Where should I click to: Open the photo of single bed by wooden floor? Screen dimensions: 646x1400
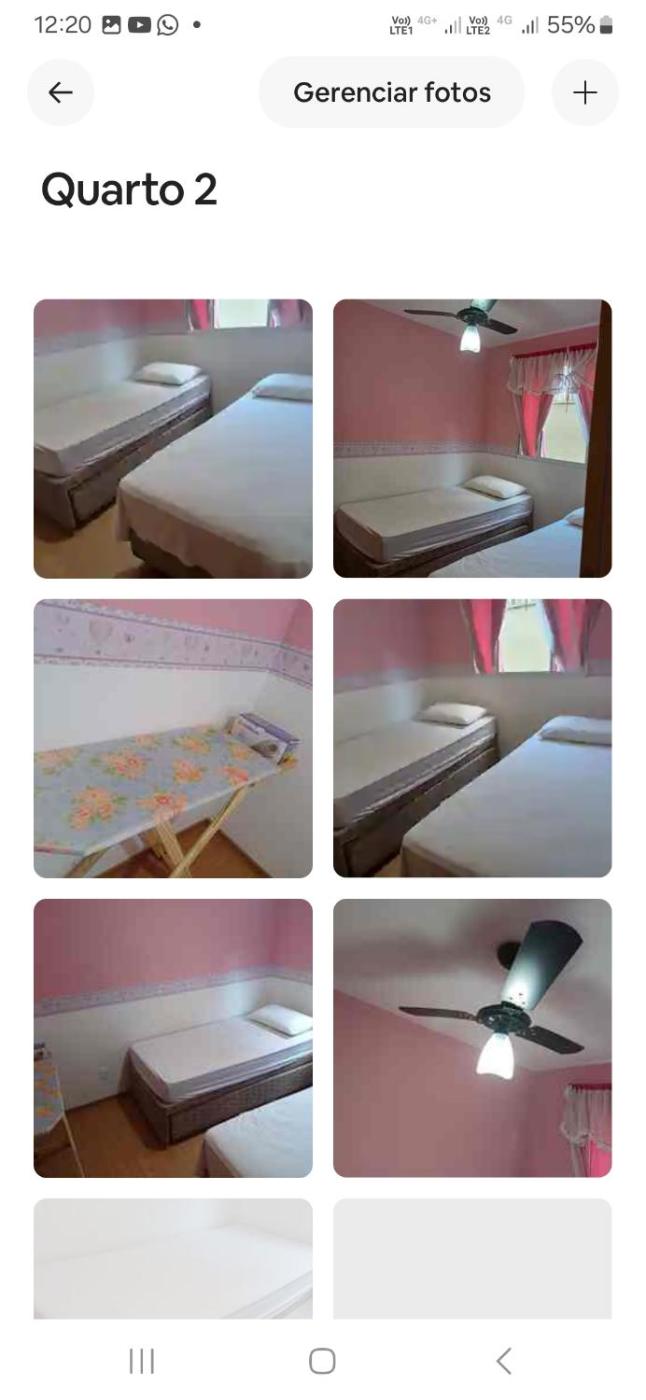coord(173,1038)
